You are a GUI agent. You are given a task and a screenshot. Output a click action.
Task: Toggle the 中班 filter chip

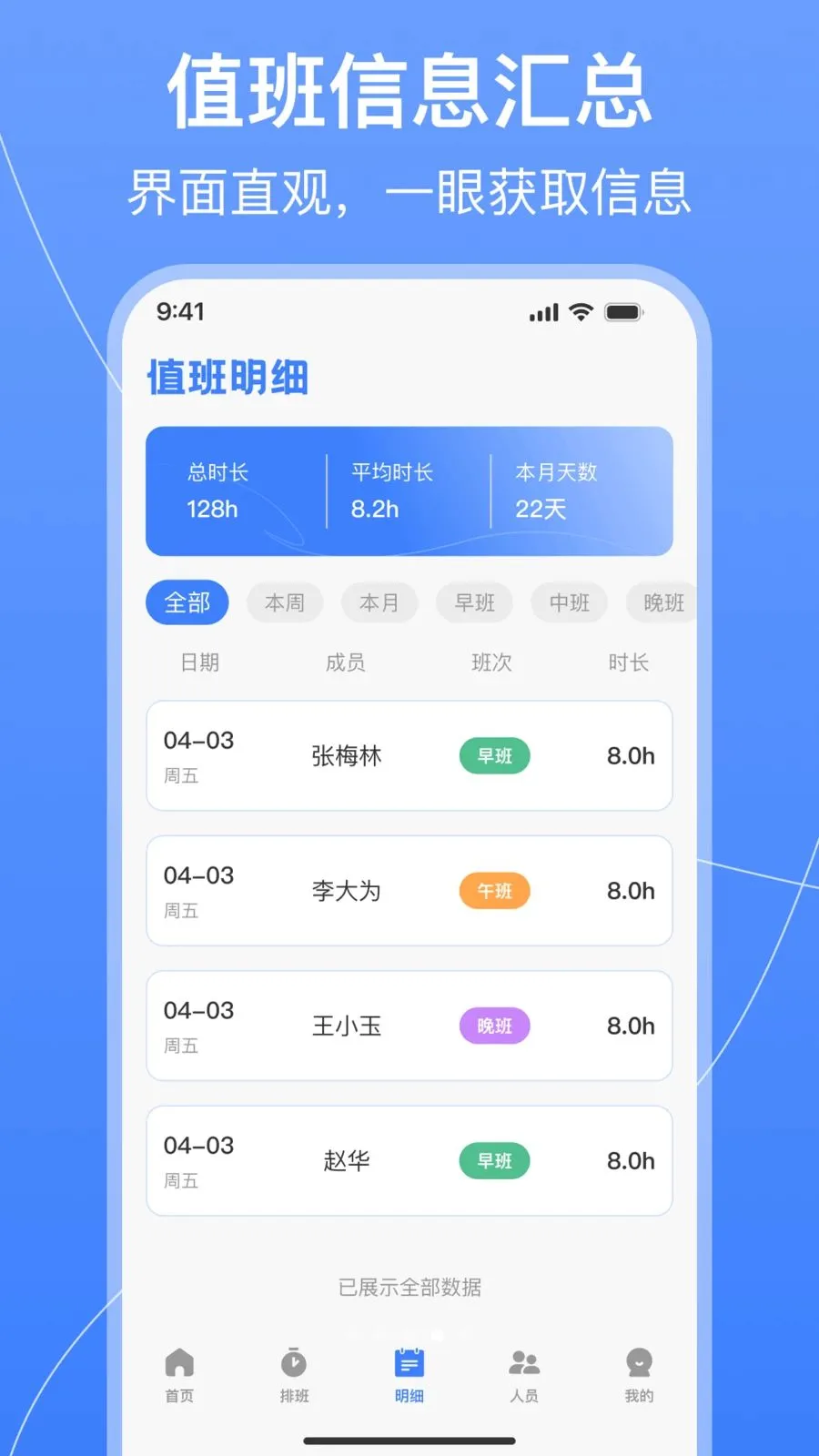569,602
